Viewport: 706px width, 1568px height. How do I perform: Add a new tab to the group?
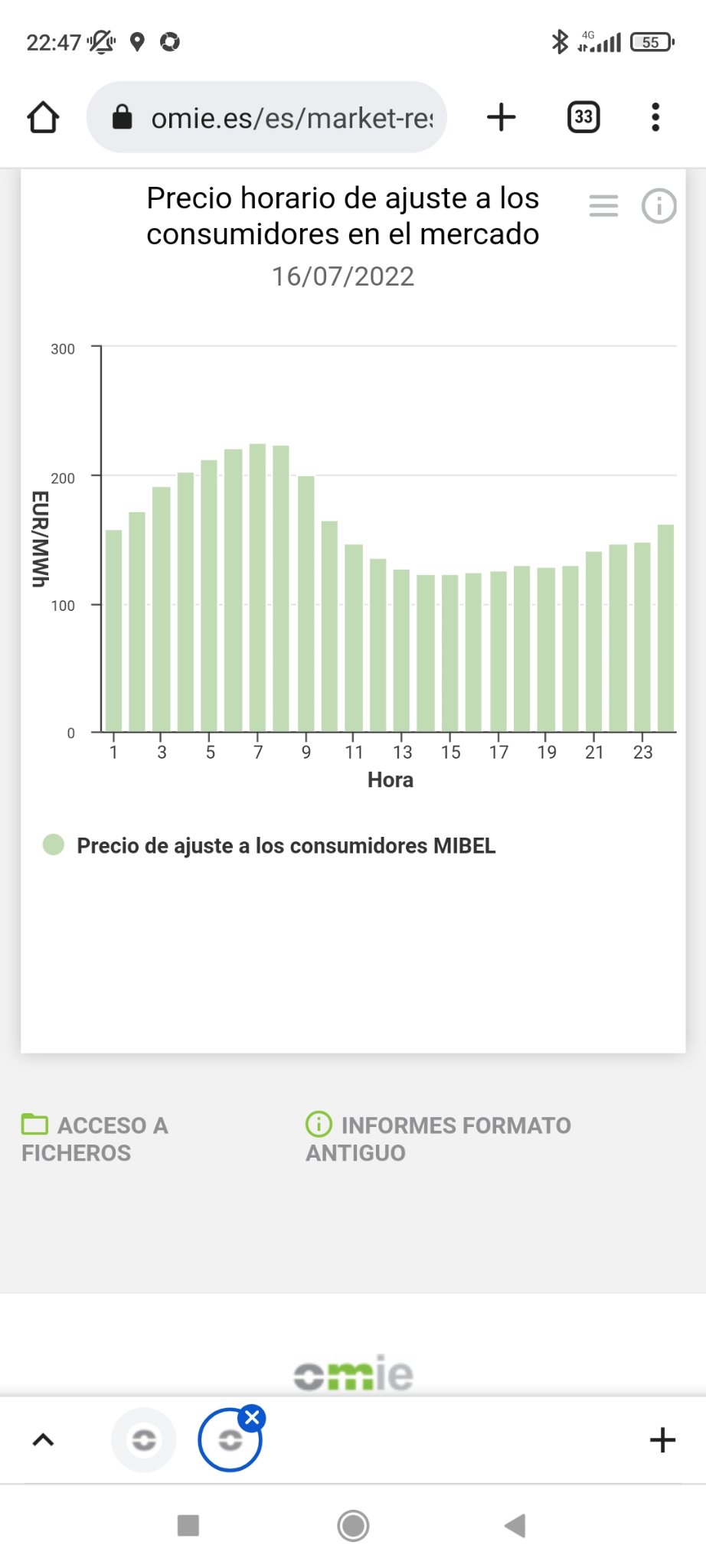click(x=662, y=1440)
